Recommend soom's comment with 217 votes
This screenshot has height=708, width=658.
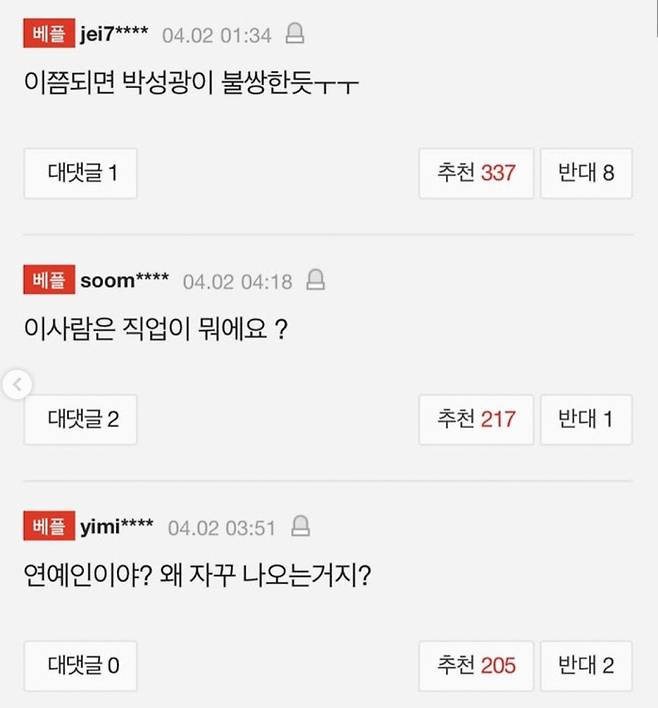pyautogui.click(x=476, y=420)
